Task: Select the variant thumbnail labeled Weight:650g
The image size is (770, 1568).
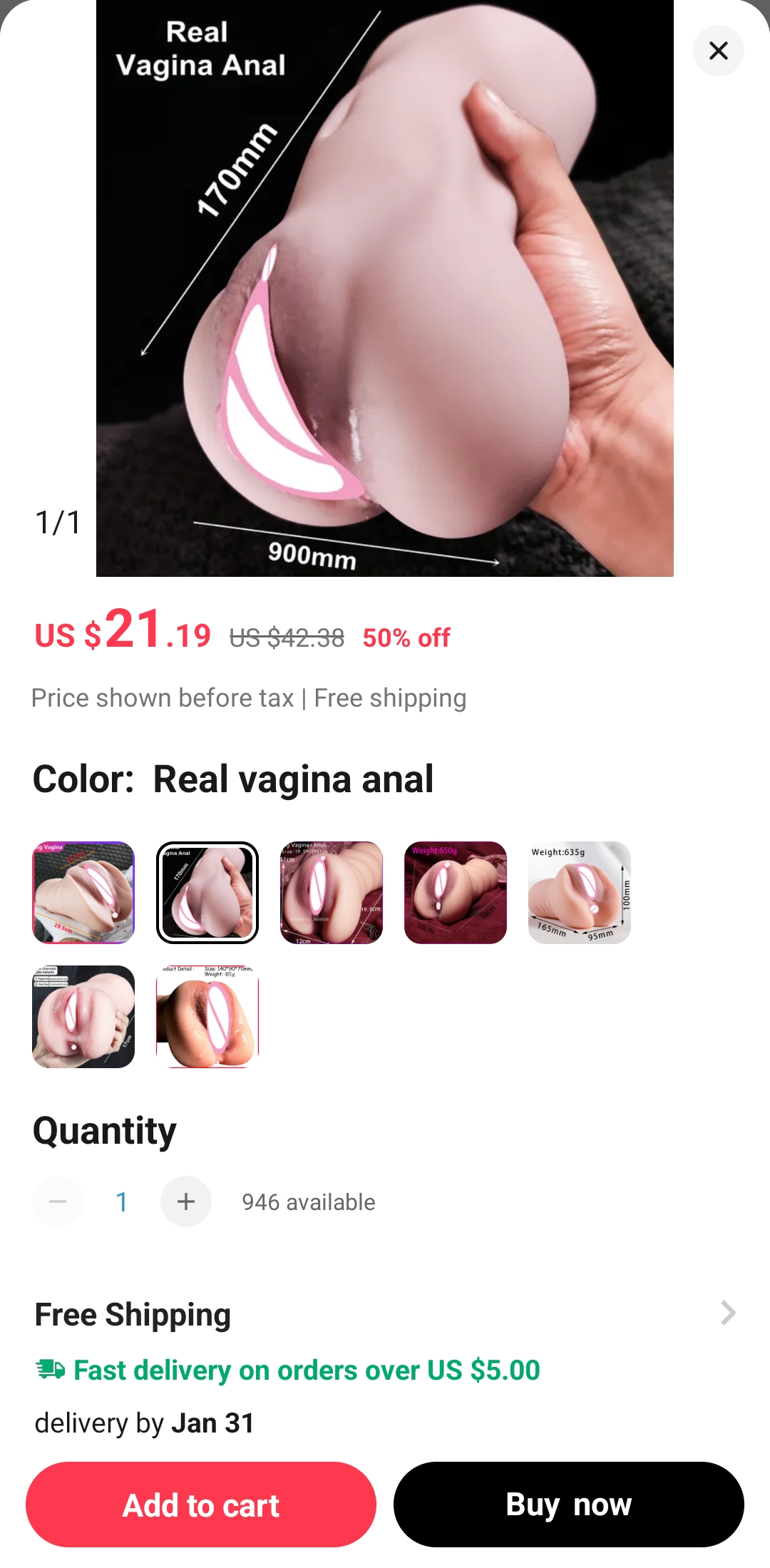Action: pos(456,893)
